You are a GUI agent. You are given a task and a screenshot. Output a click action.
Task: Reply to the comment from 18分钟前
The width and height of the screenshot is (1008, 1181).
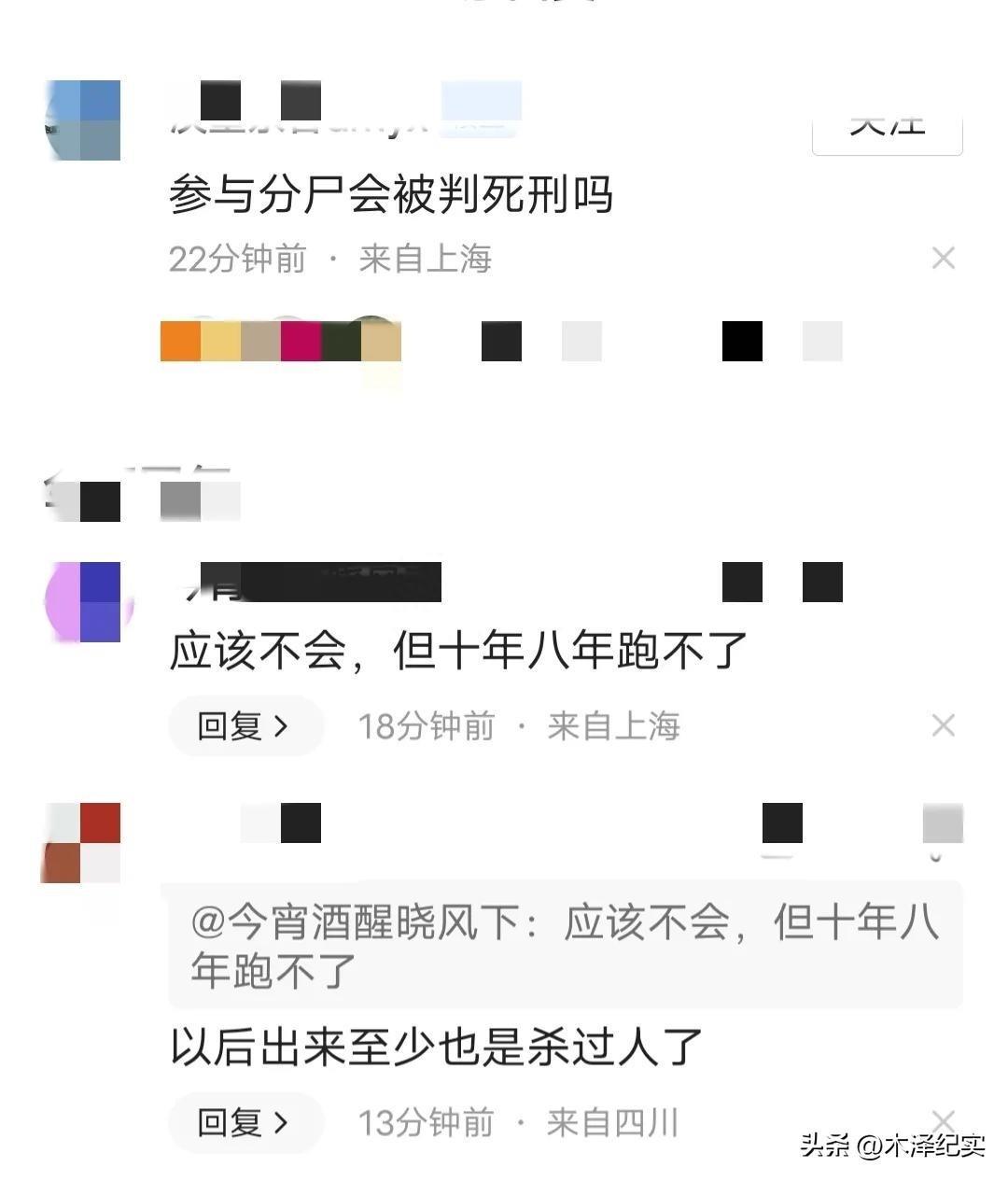(x=245, y=725)
